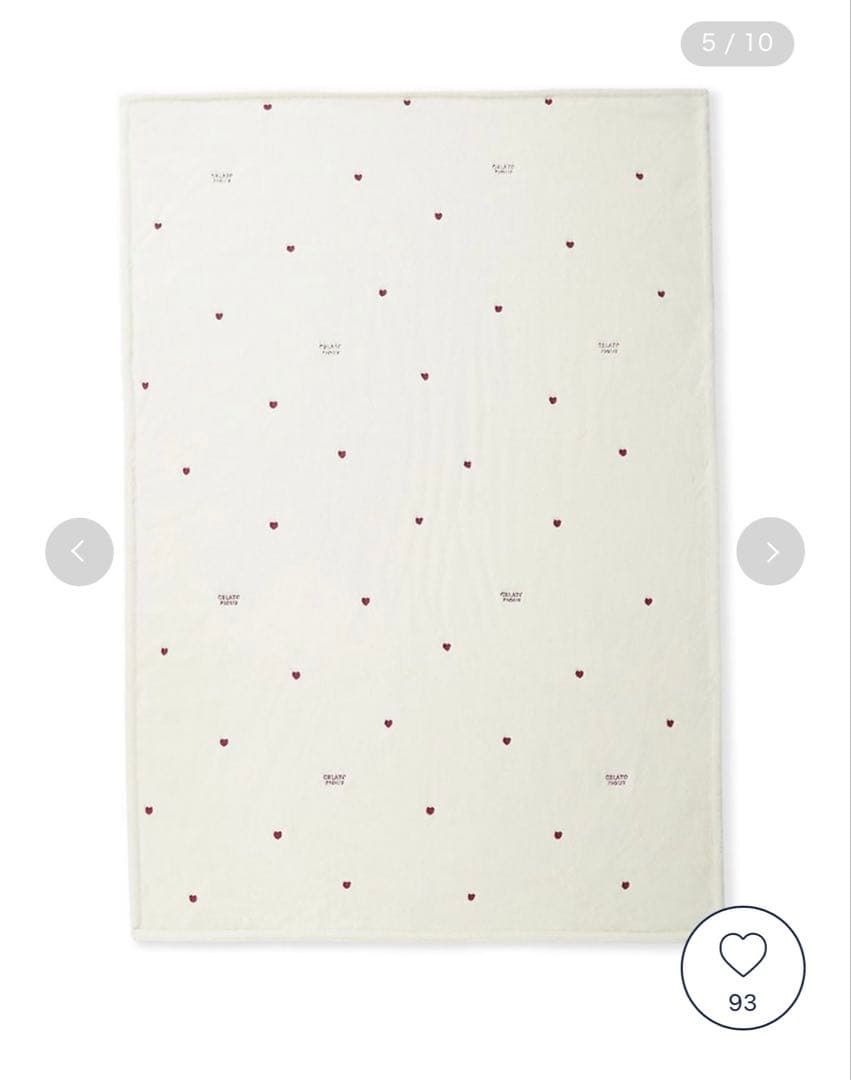
Task: Tap the heart button showing 93 likes
Action: click(742, 966)
